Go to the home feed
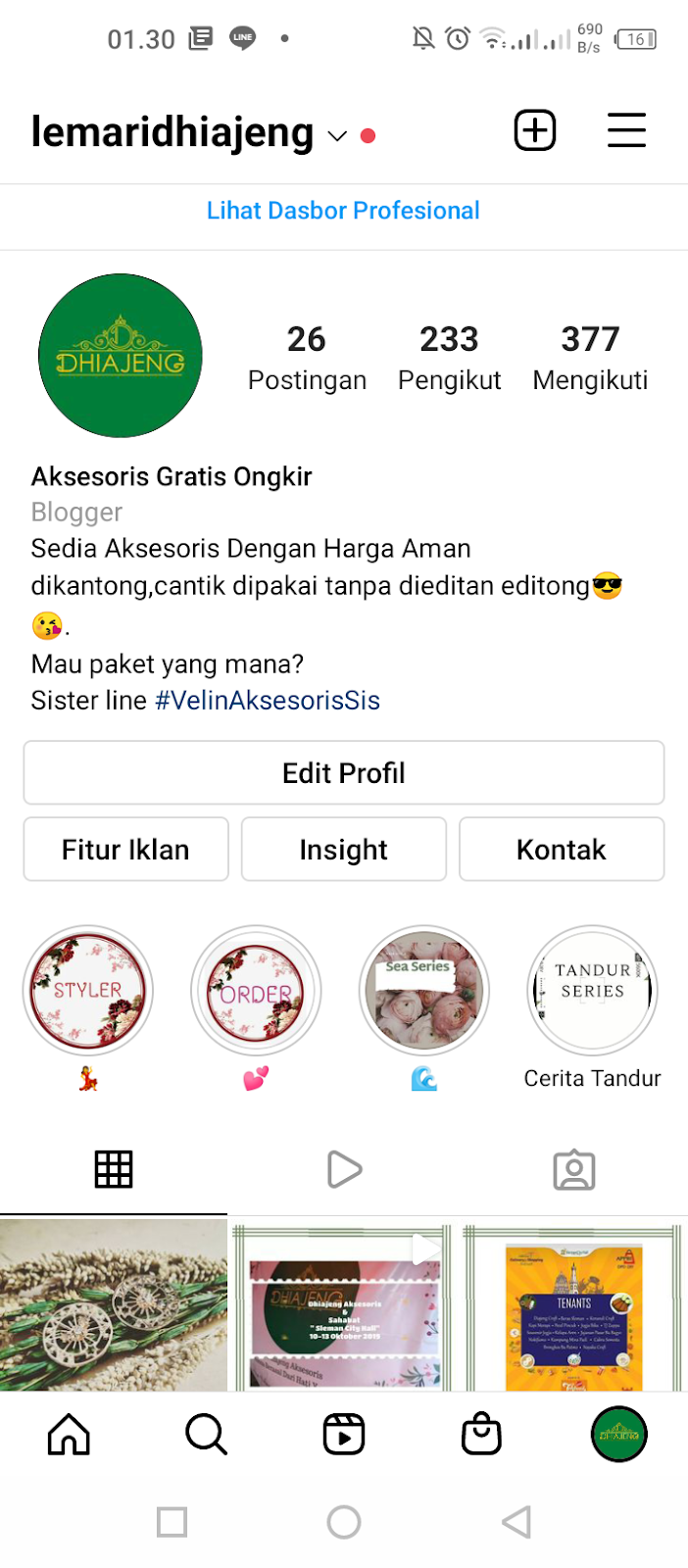 (x=69, y=1435)
